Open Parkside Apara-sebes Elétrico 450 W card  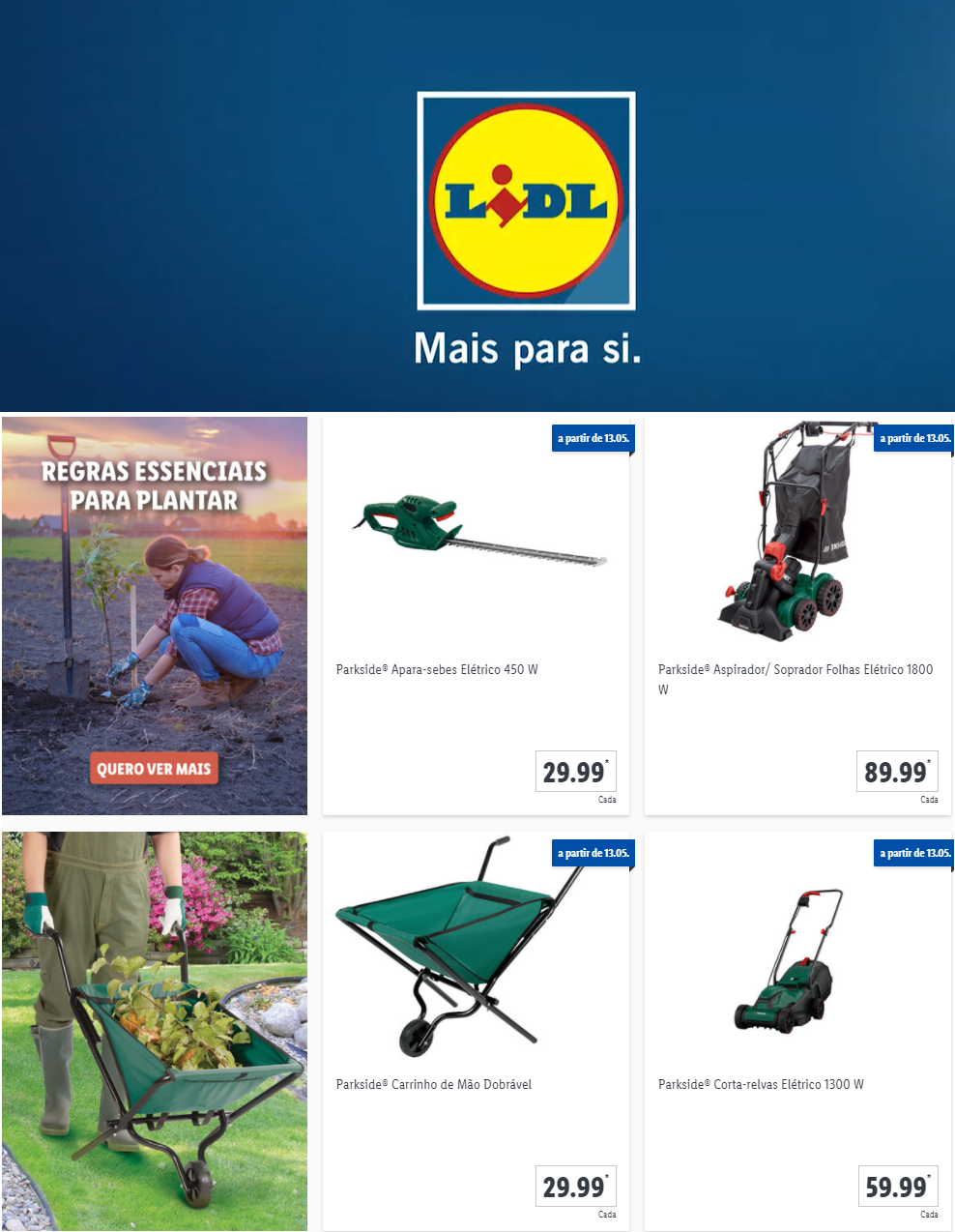[476, 617]
